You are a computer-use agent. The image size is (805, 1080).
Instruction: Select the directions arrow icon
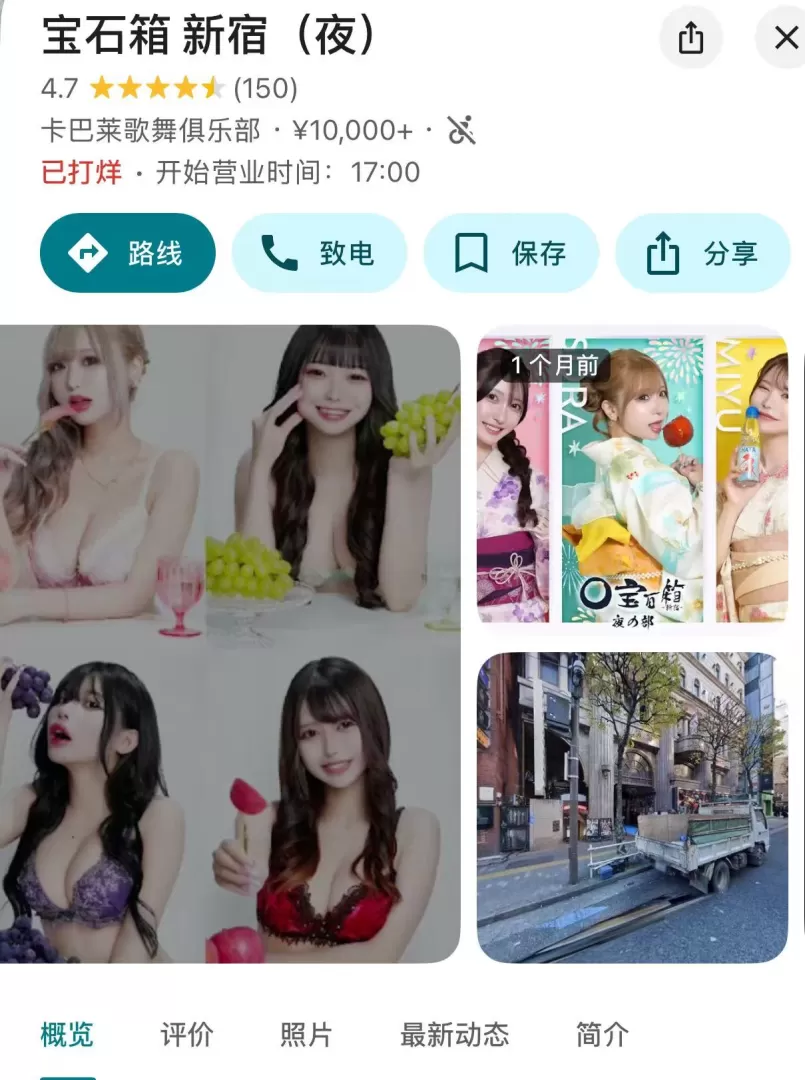coord(90,253)
